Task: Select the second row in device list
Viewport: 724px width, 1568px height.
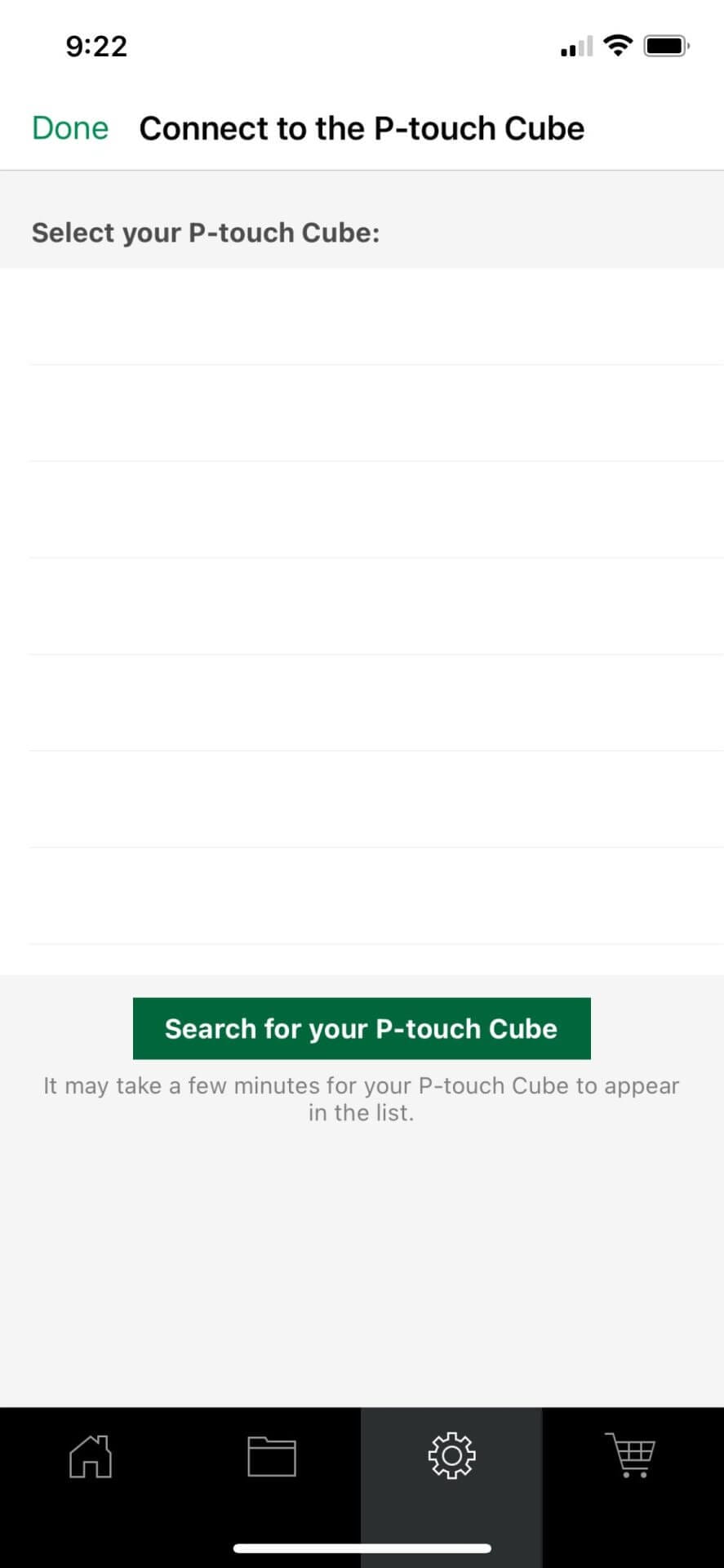Action: pos(362,411)
